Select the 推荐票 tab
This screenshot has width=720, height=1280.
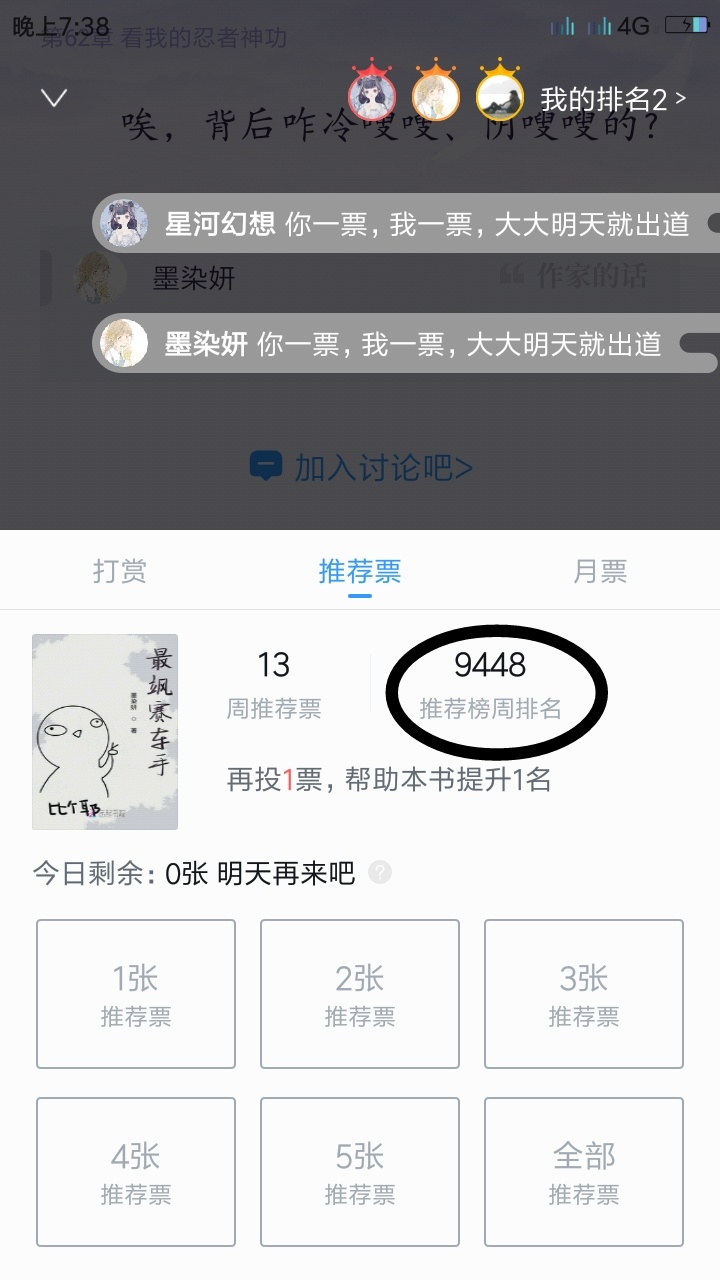point(360,571)
